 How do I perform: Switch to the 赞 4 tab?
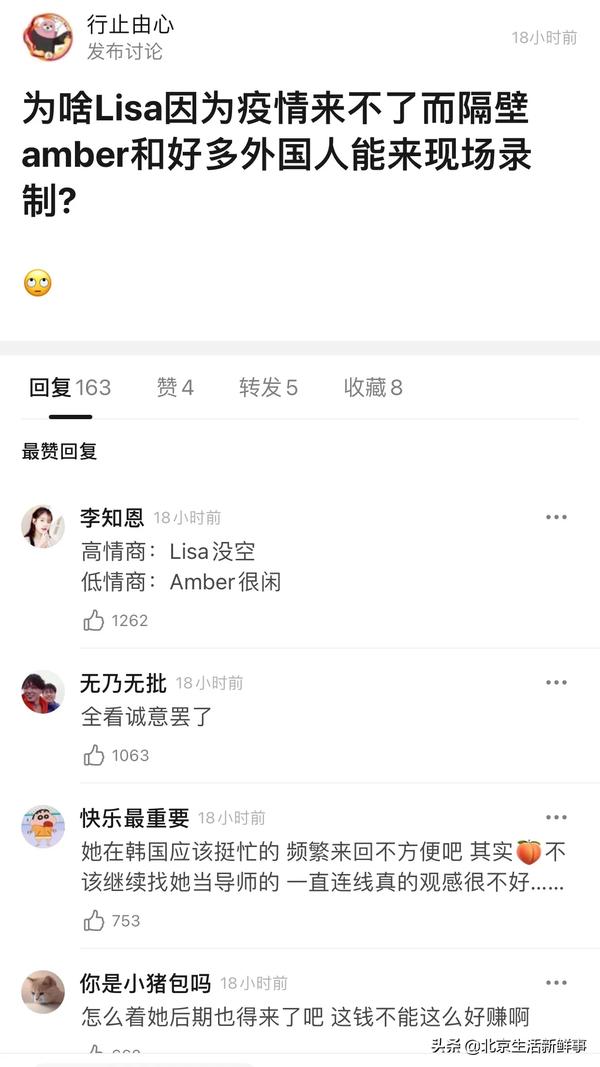coord(175,387)
